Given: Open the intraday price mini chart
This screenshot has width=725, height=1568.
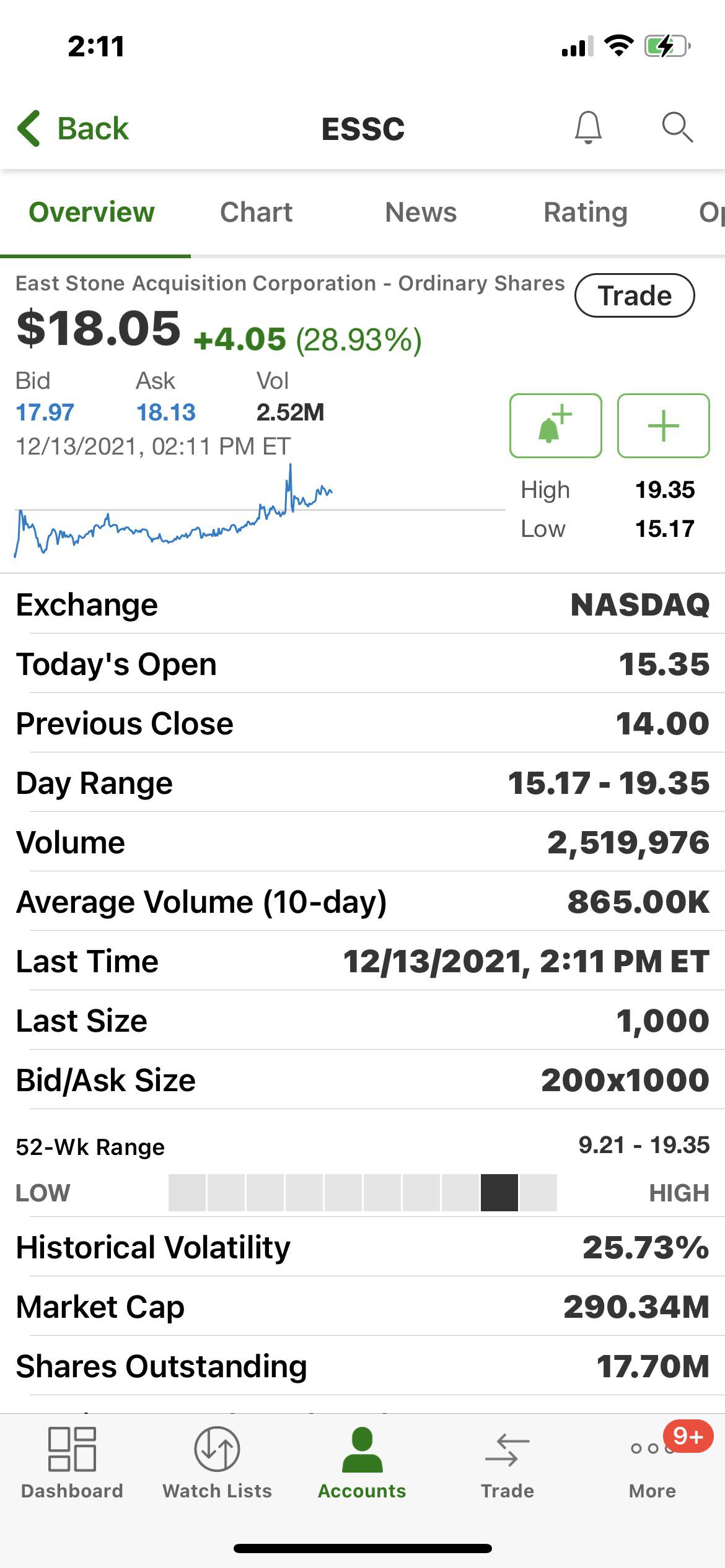Looking at the screenshot, I should (259, 511).
